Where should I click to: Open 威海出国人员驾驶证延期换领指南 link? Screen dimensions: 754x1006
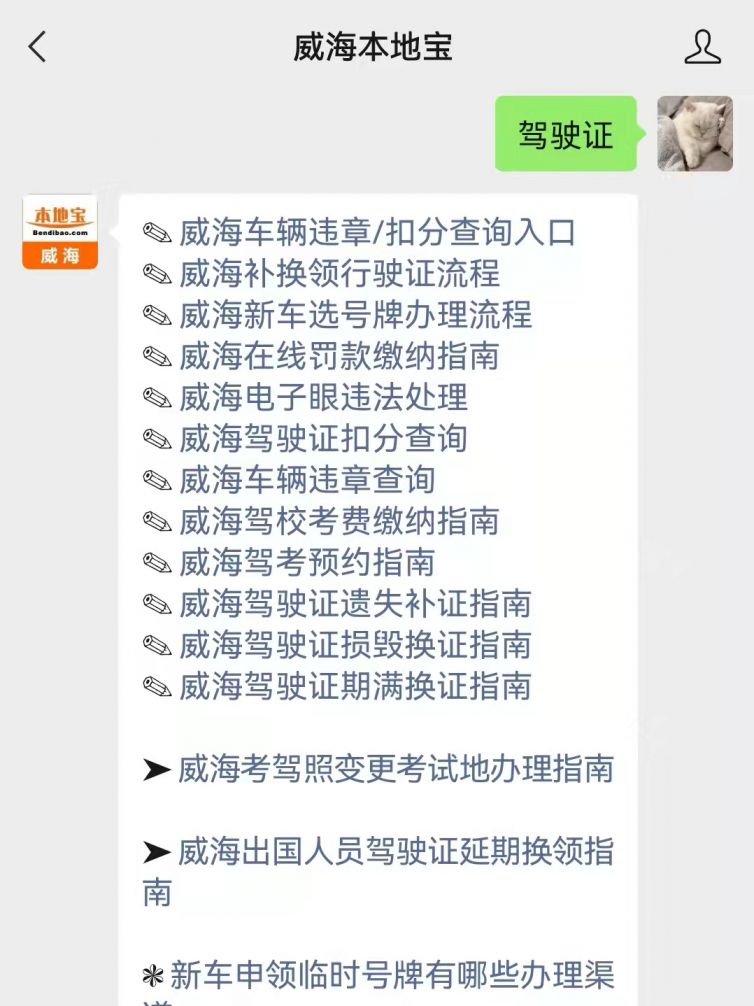click(395, 852)
